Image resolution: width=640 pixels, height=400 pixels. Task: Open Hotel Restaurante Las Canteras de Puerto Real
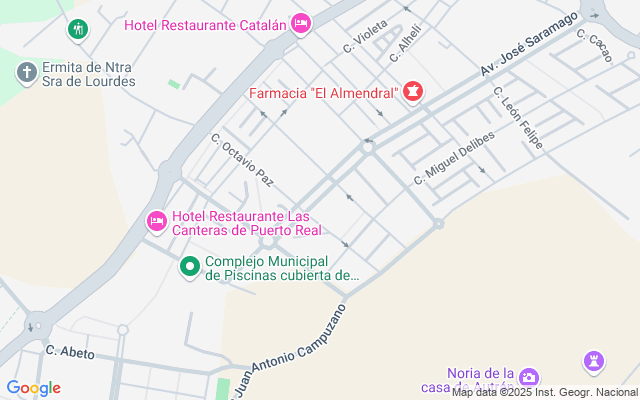(x=157, y=221)
